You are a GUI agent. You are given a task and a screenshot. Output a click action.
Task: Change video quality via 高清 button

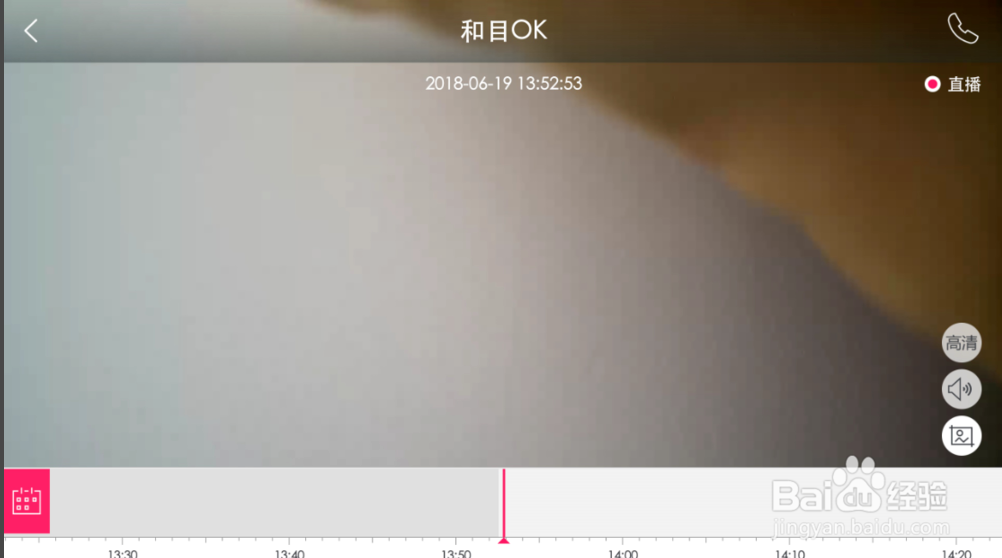coord(961,343)
